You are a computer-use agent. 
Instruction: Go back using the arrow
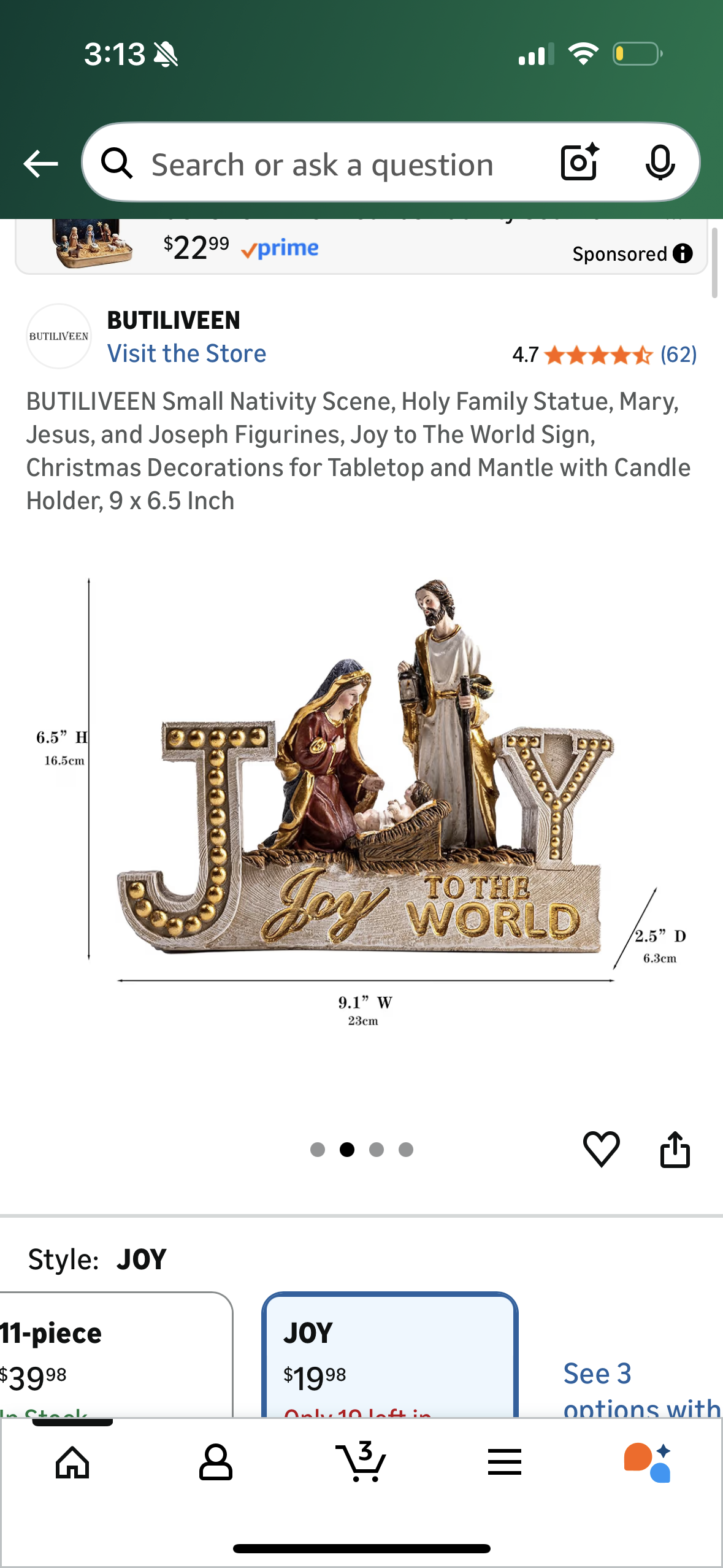(x=40, y=164)
